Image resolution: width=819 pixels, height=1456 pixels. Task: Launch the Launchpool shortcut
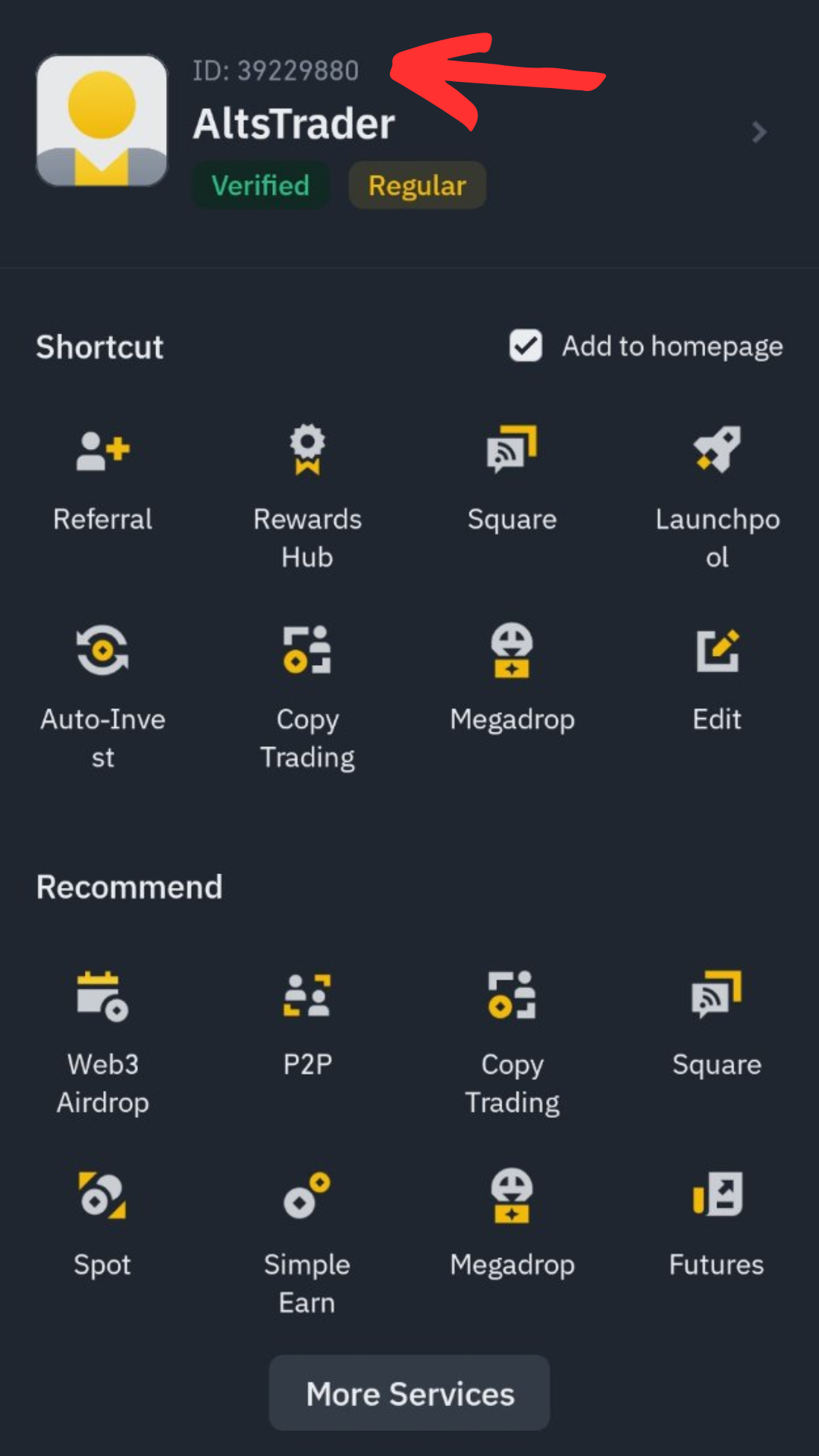pos(717,497)
